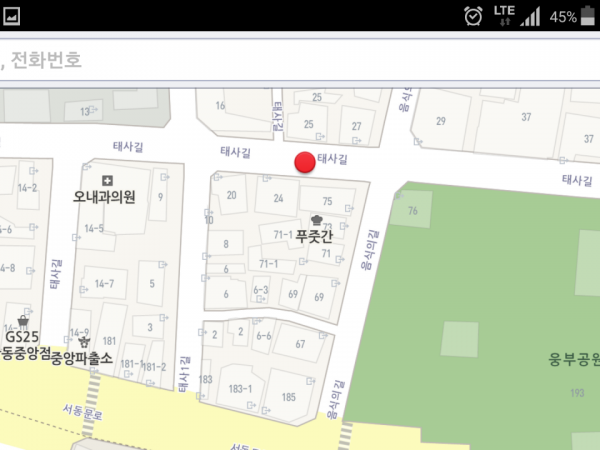Tap the search field with 전화번호 hint
The width and height of the screenshot is (600, 450).
[300, 60]
